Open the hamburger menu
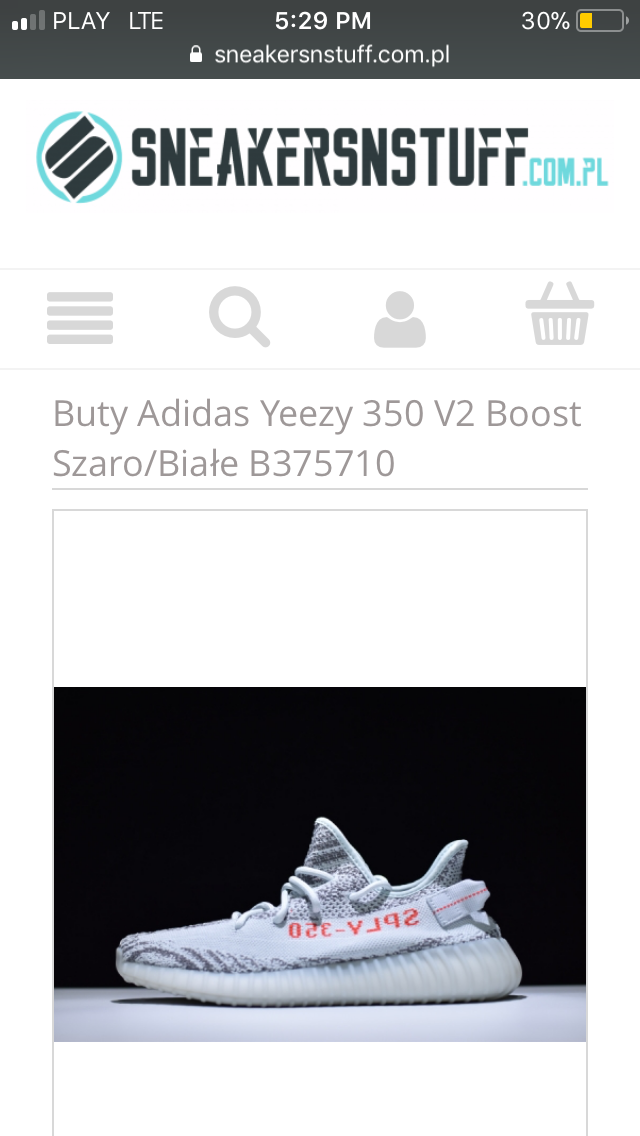Viewport: 640px width, 1136px height. [x=80, y=318]
